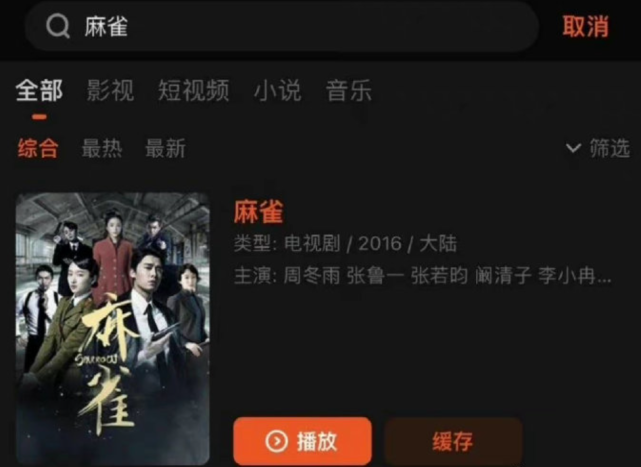Download 麻雀 using the 缓存 button

pos(453,441)
